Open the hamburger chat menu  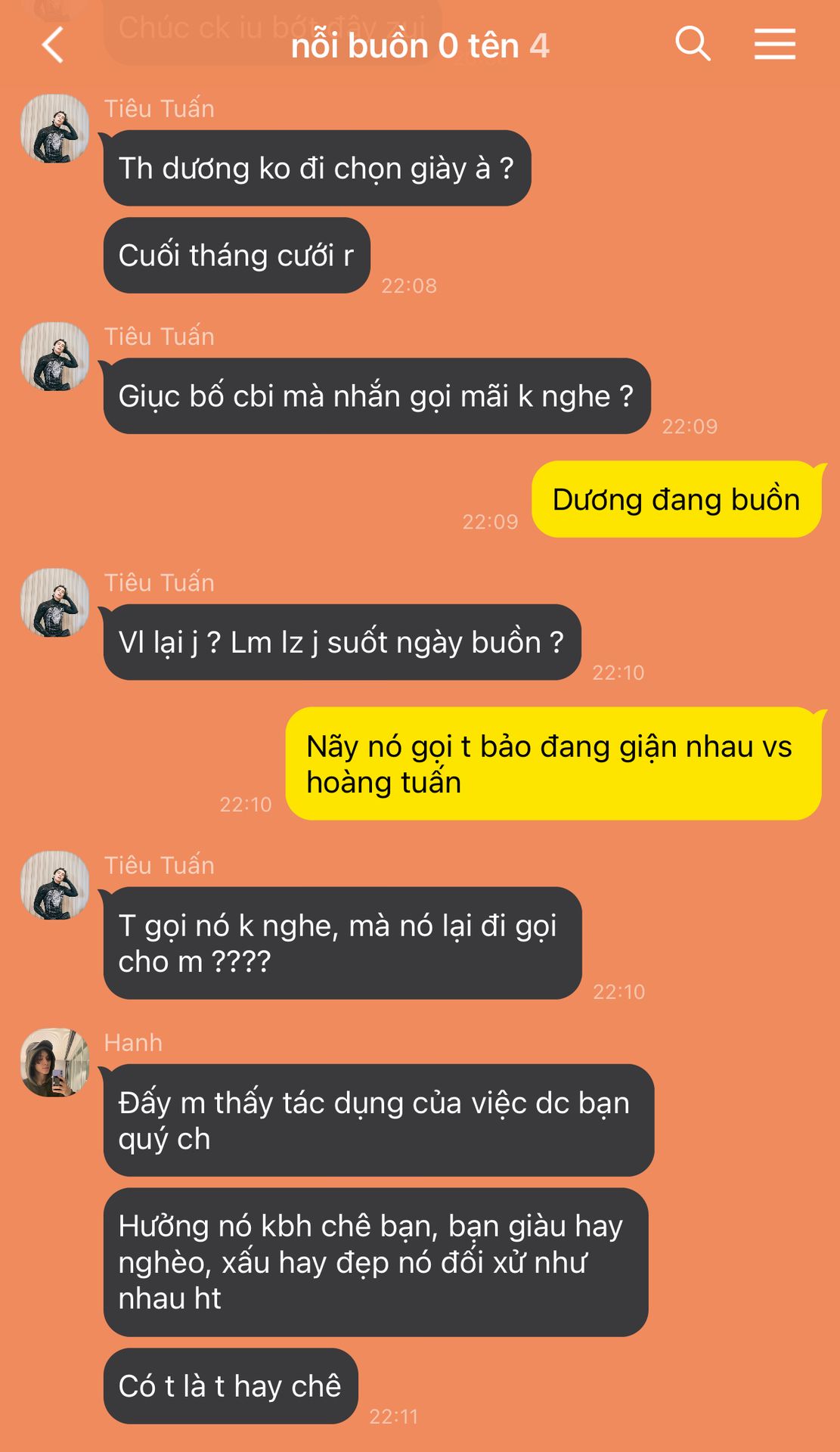pos(775,44)
